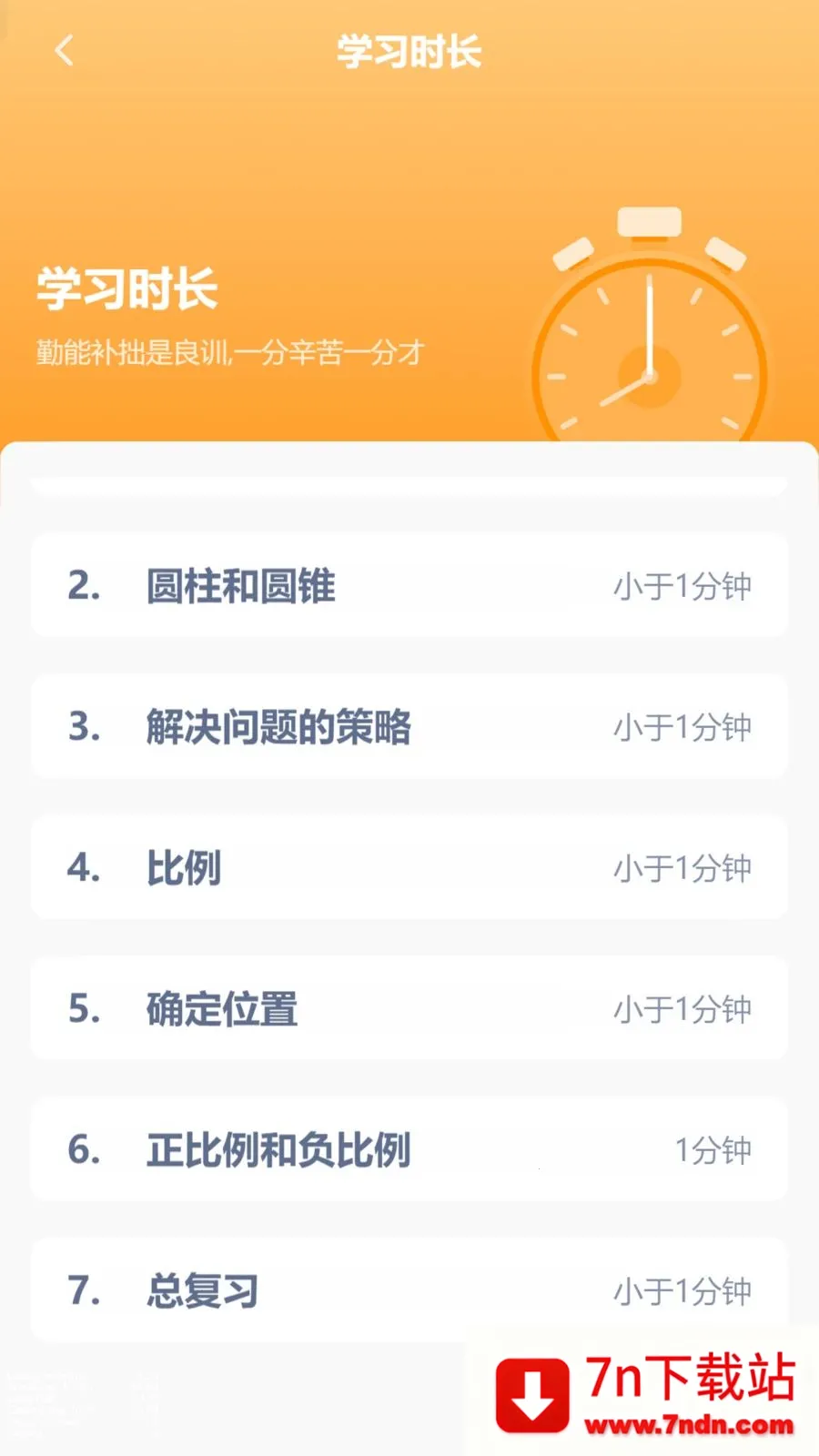The height and width of the screenshot is (1456, 819).
Task: Select chapter 7 总复习
Action: click(409, 1290)
